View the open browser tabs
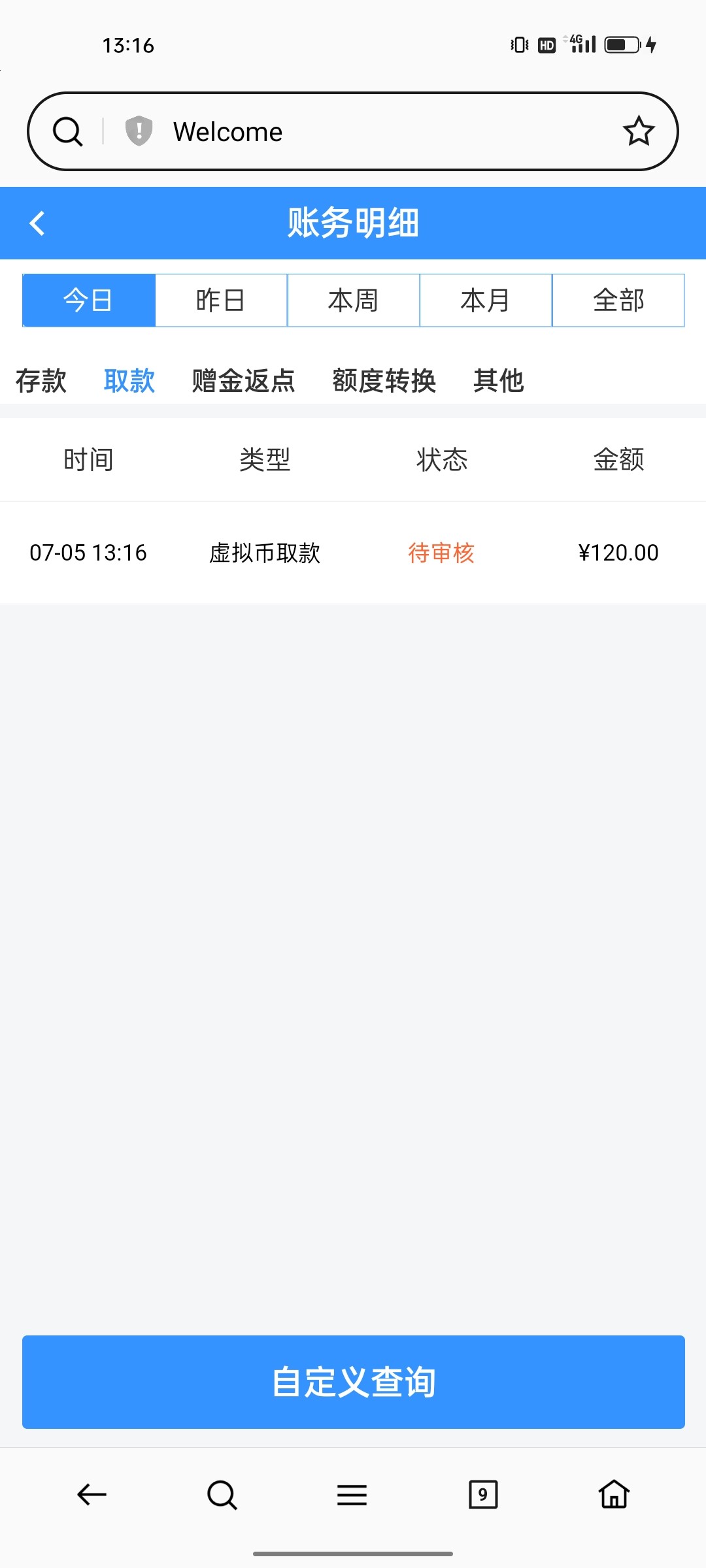The image size is (706, 1568). coord(483,1495)
